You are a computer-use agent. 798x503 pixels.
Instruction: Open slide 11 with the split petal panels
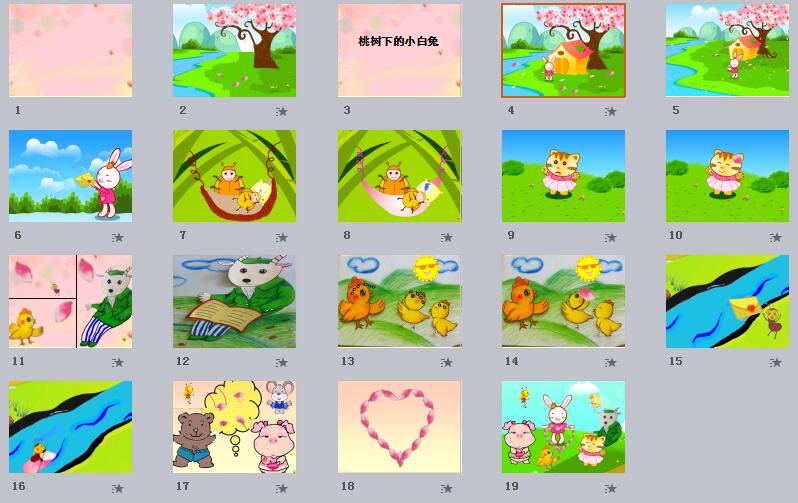click(x=70, y=300)
